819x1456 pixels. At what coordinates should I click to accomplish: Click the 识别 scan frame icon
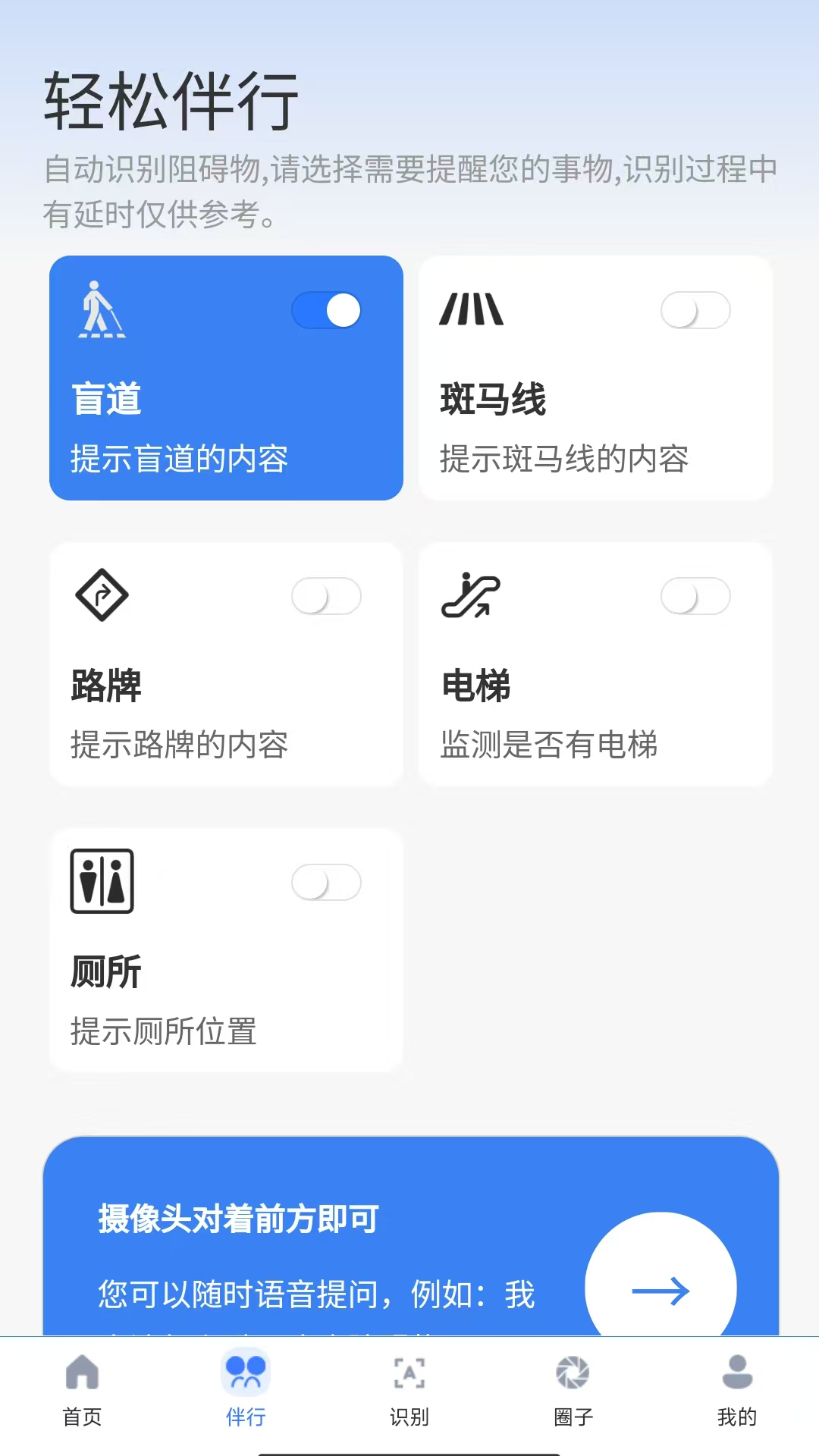tap(409, 1373)
